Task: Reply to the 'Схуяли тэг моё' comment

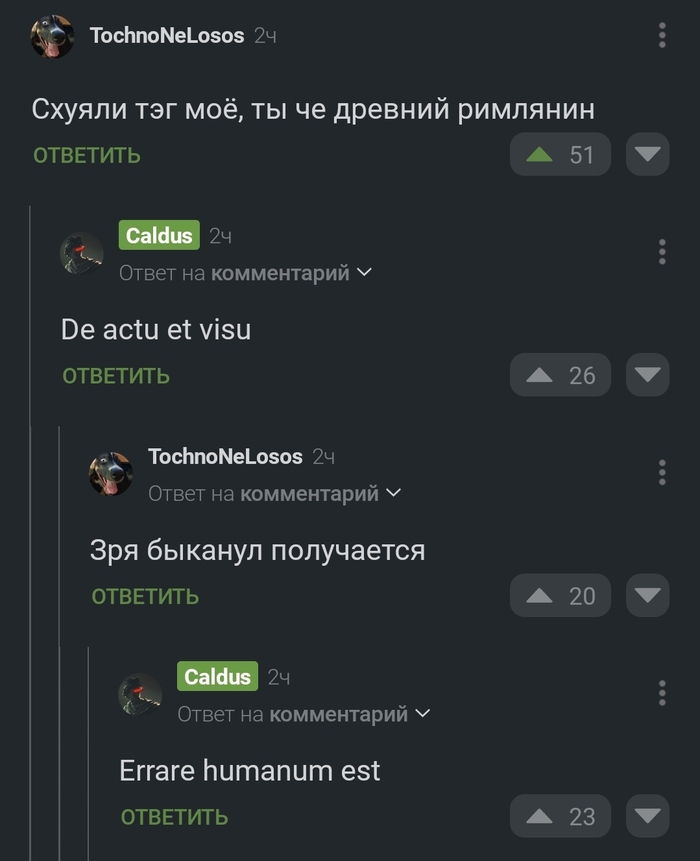Action: 87,155
